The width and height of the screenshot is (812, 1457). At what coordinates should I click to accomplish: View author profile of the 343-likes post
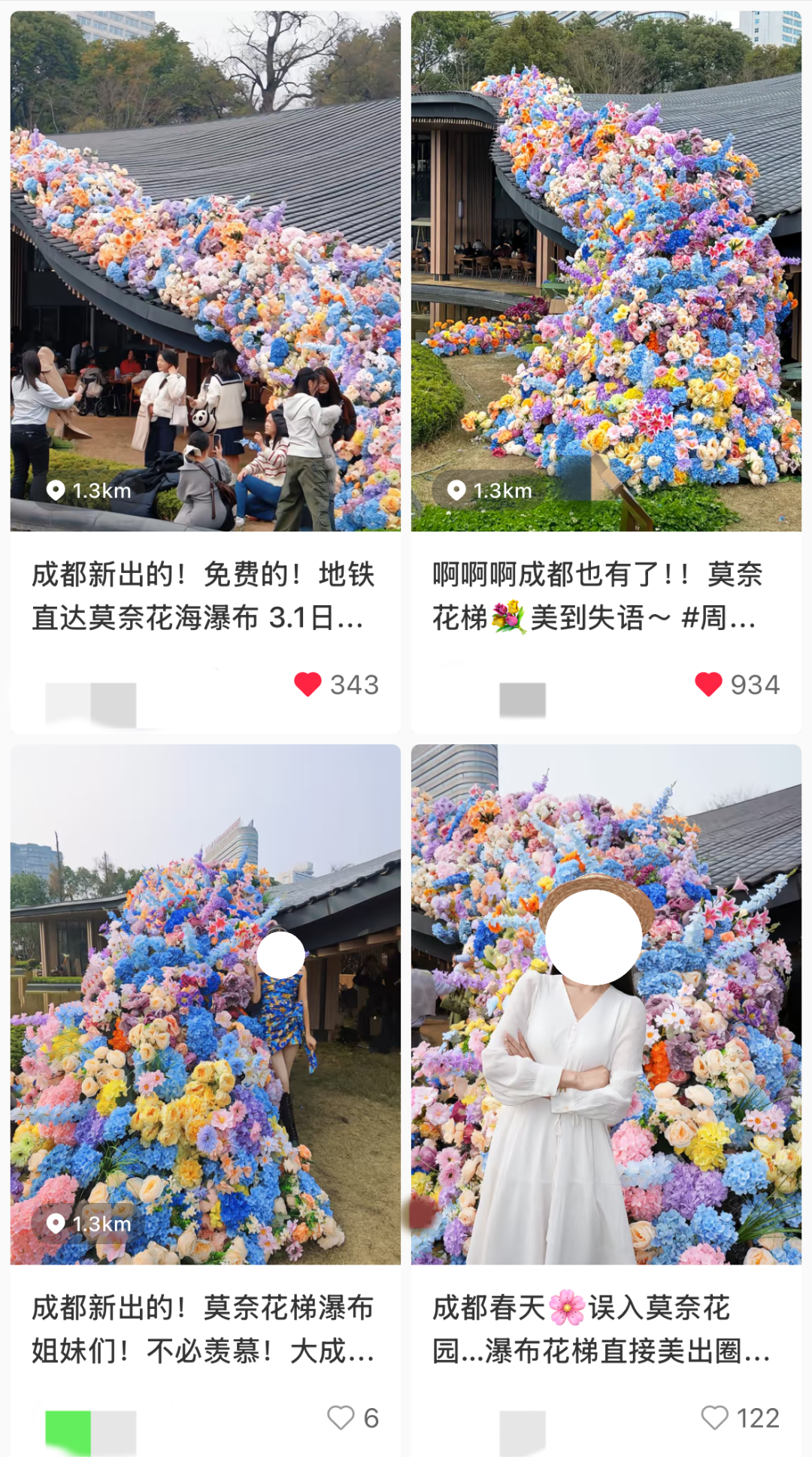click(91, 704)
